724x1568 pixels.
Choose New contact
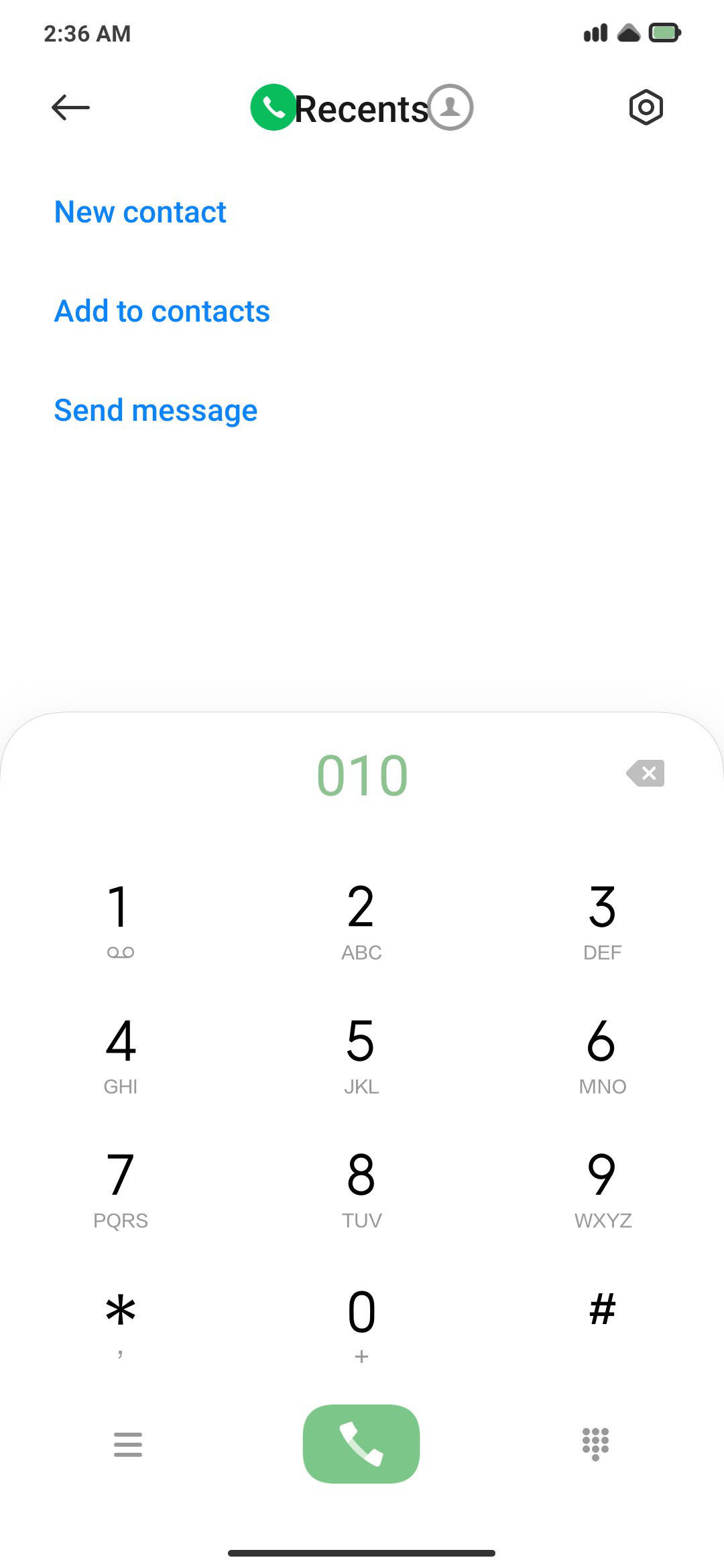[x=140, y=212]
